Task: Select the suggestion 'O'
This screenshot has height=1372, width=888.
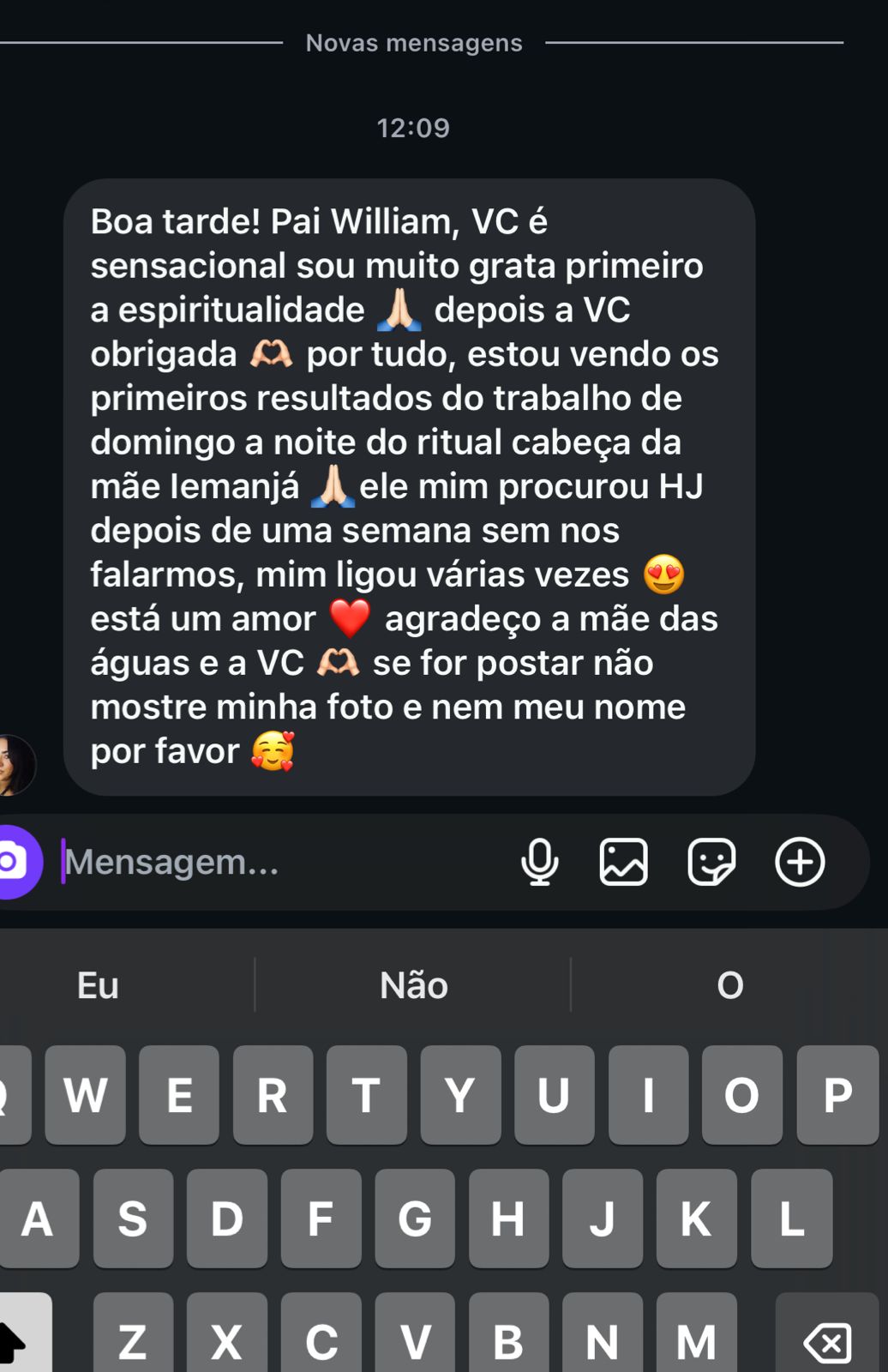Action: coord(729,986)
